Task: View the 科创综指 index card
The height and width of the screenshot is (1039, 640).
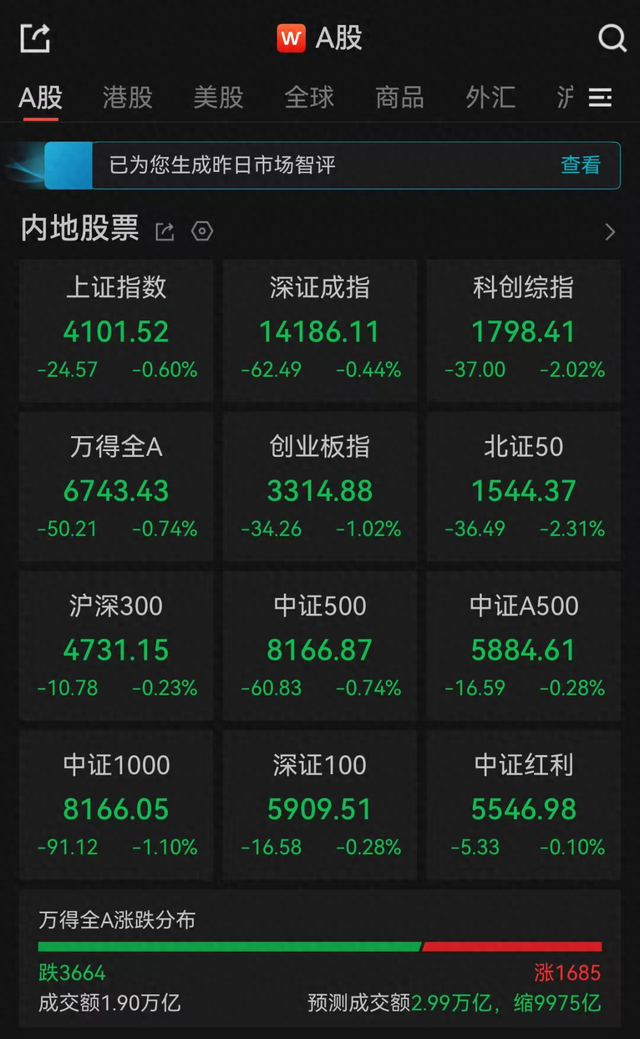Action: (x=524, y=330)
